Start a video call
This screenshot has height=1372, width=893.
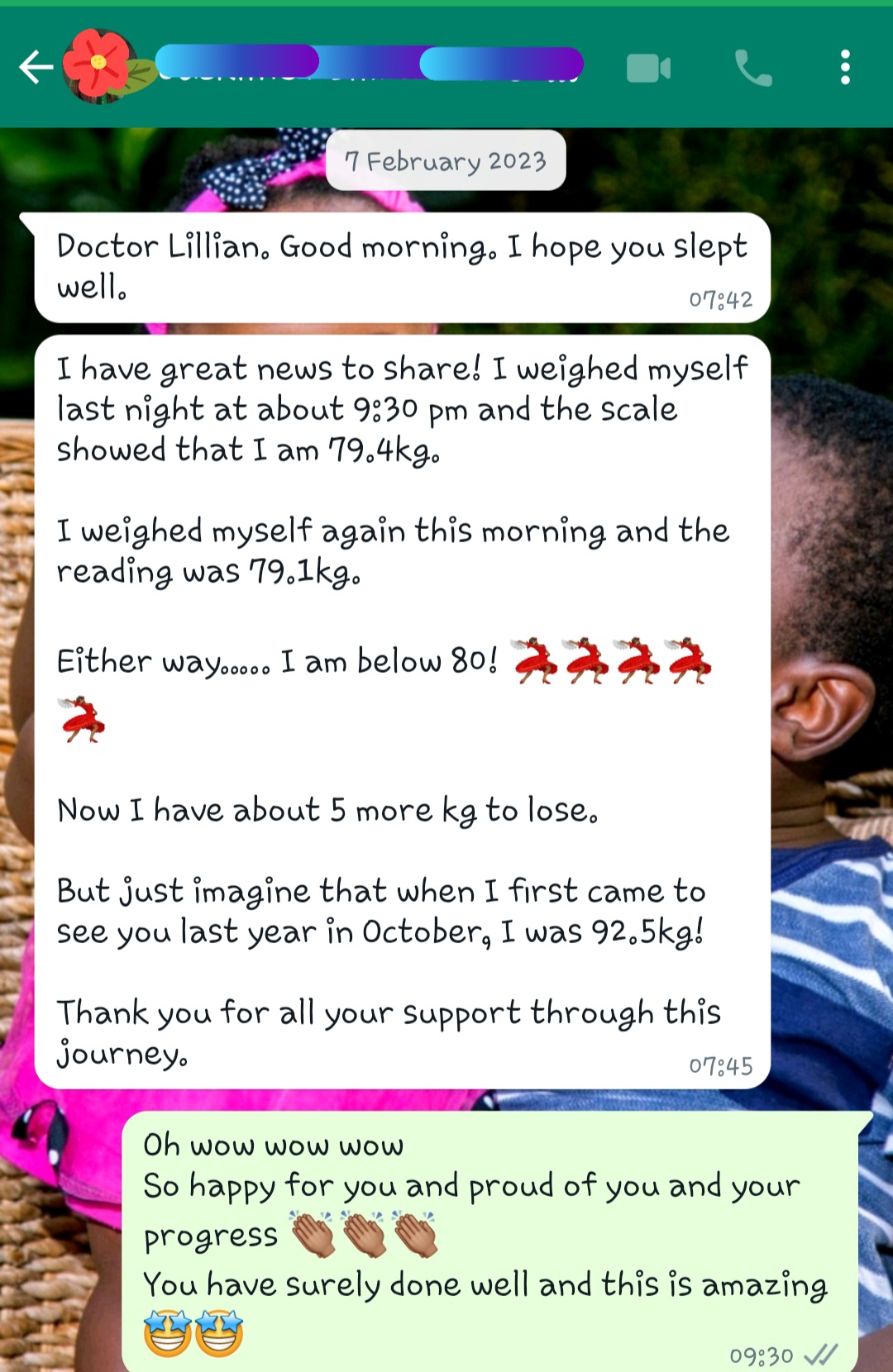tap(648, 68)
